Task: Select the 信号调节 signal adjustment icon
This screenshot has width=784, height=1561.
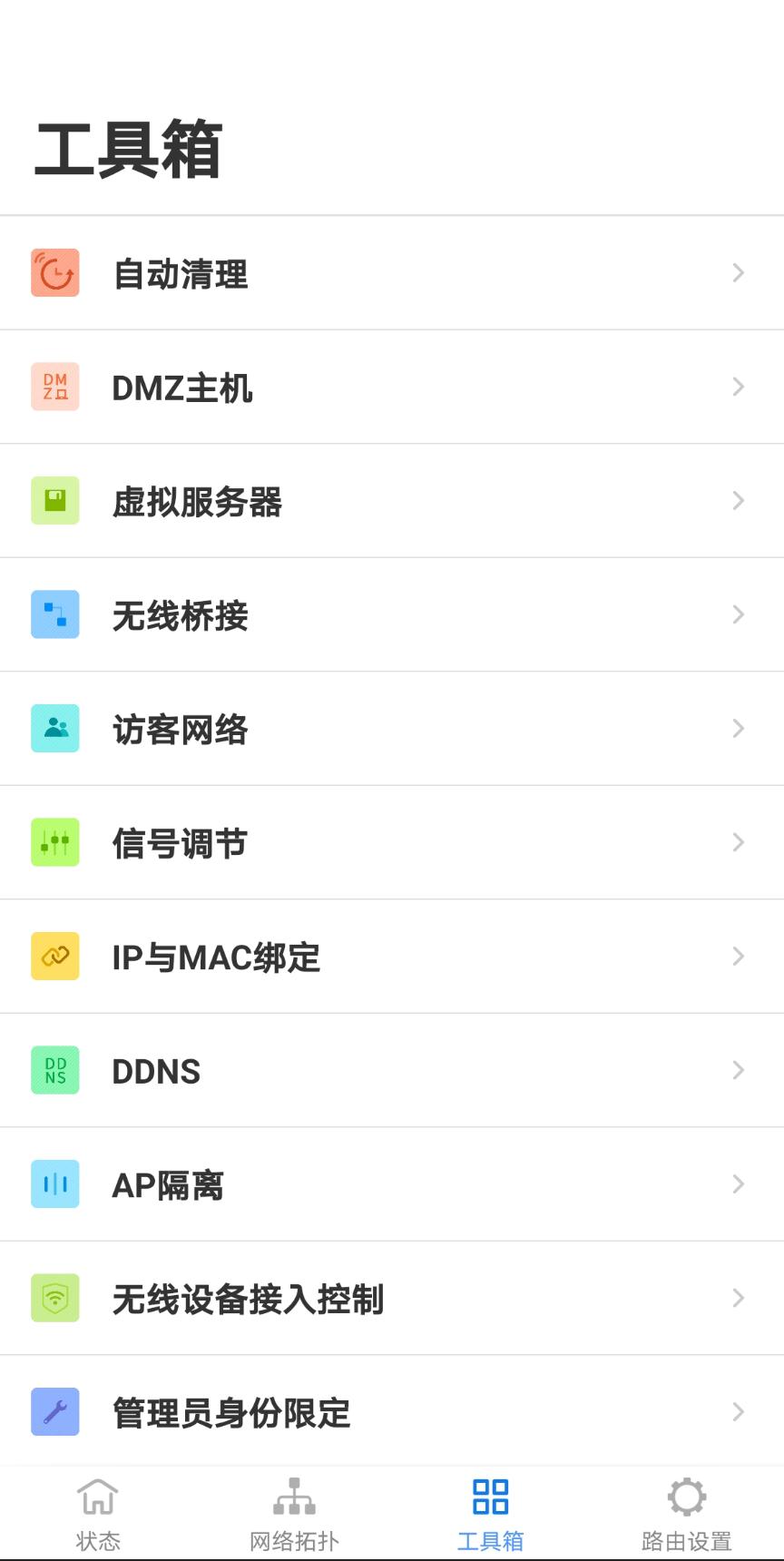Action: click(x=55, y=842)
